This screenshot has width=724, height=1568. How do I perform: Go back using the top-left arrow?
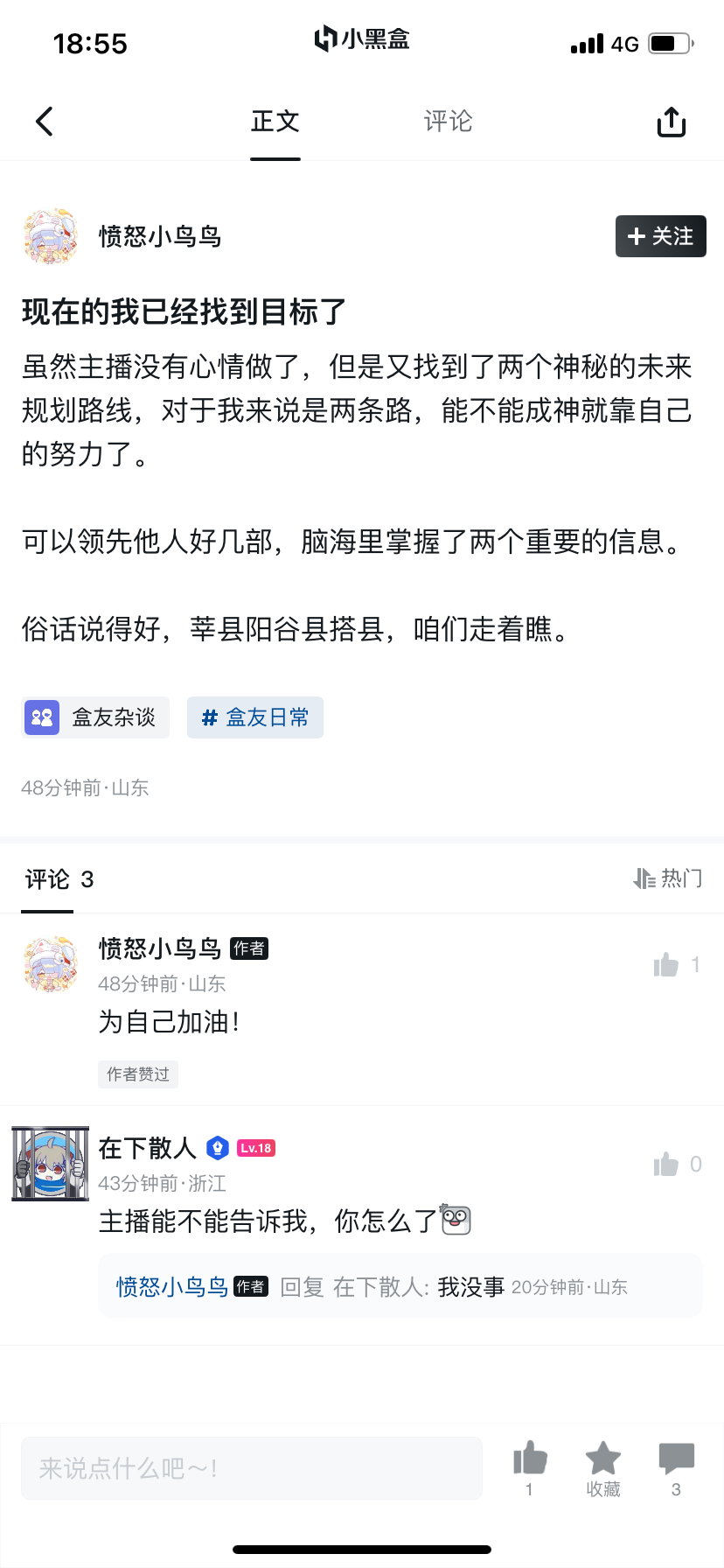[x=45, y=122]
